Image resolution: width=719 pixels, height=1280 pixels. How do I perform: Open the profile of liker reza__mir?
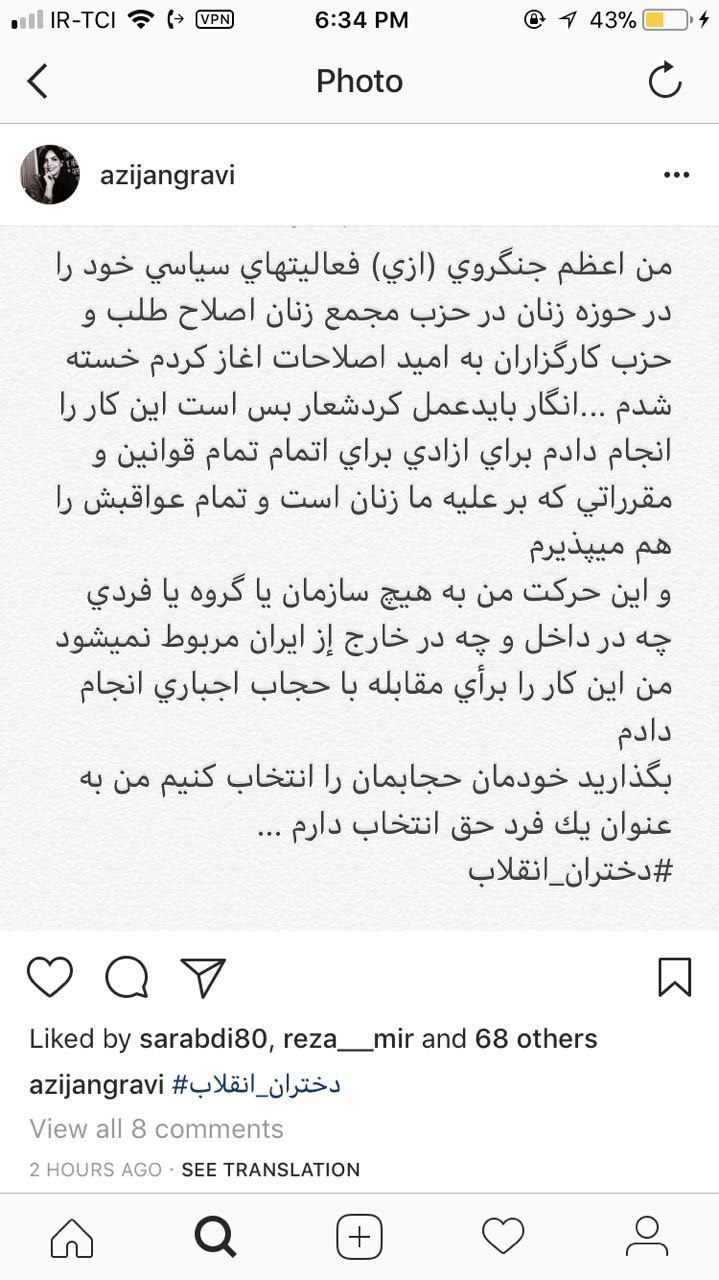point(342,1039)
